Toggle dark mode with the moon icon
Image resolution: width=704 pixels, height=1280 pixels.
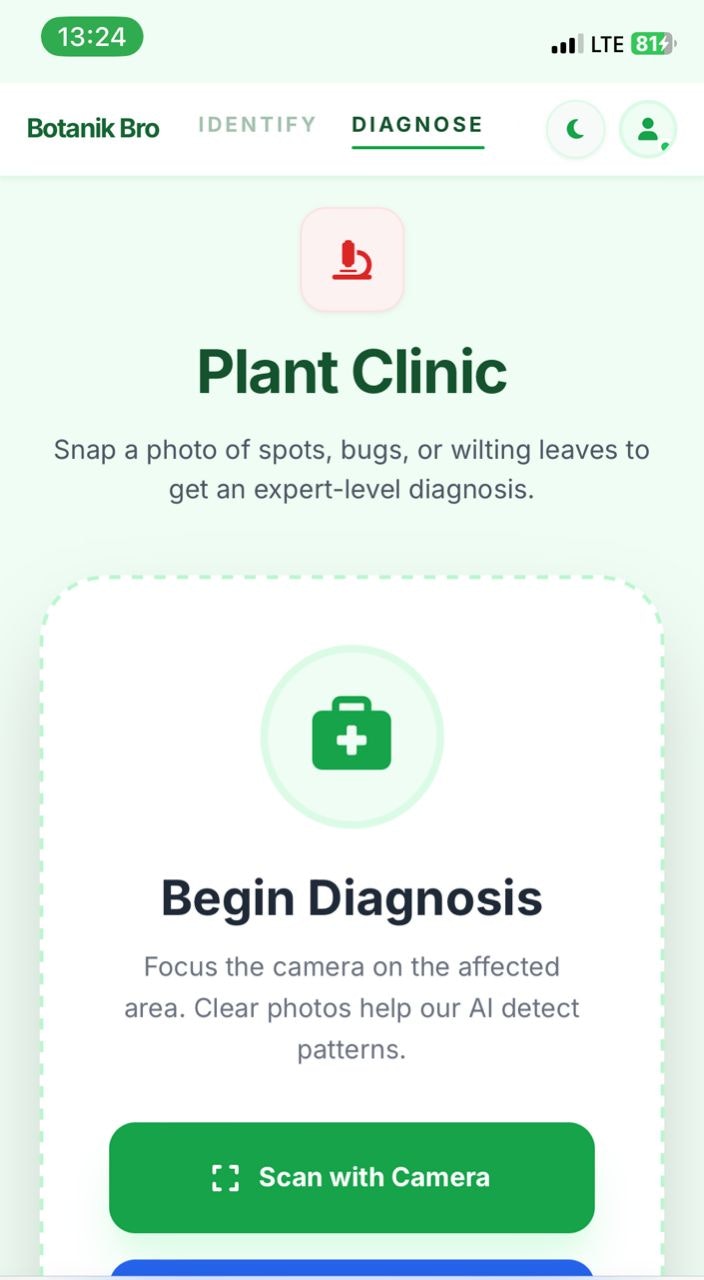[x=575, y=129]
